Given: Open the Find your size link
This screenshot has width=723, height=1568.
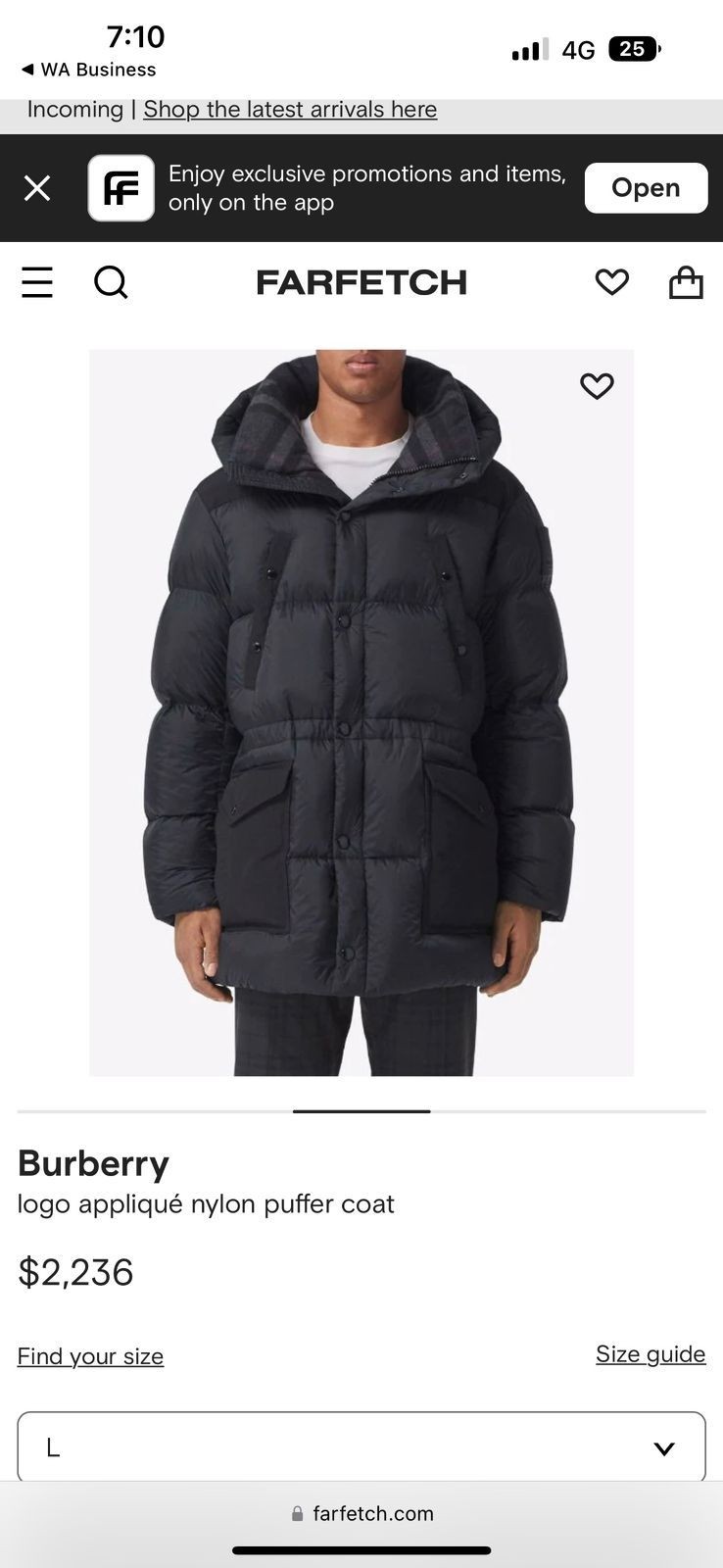Looking at the screenshot, I should pyautogui.click(x=90, y=1356).
